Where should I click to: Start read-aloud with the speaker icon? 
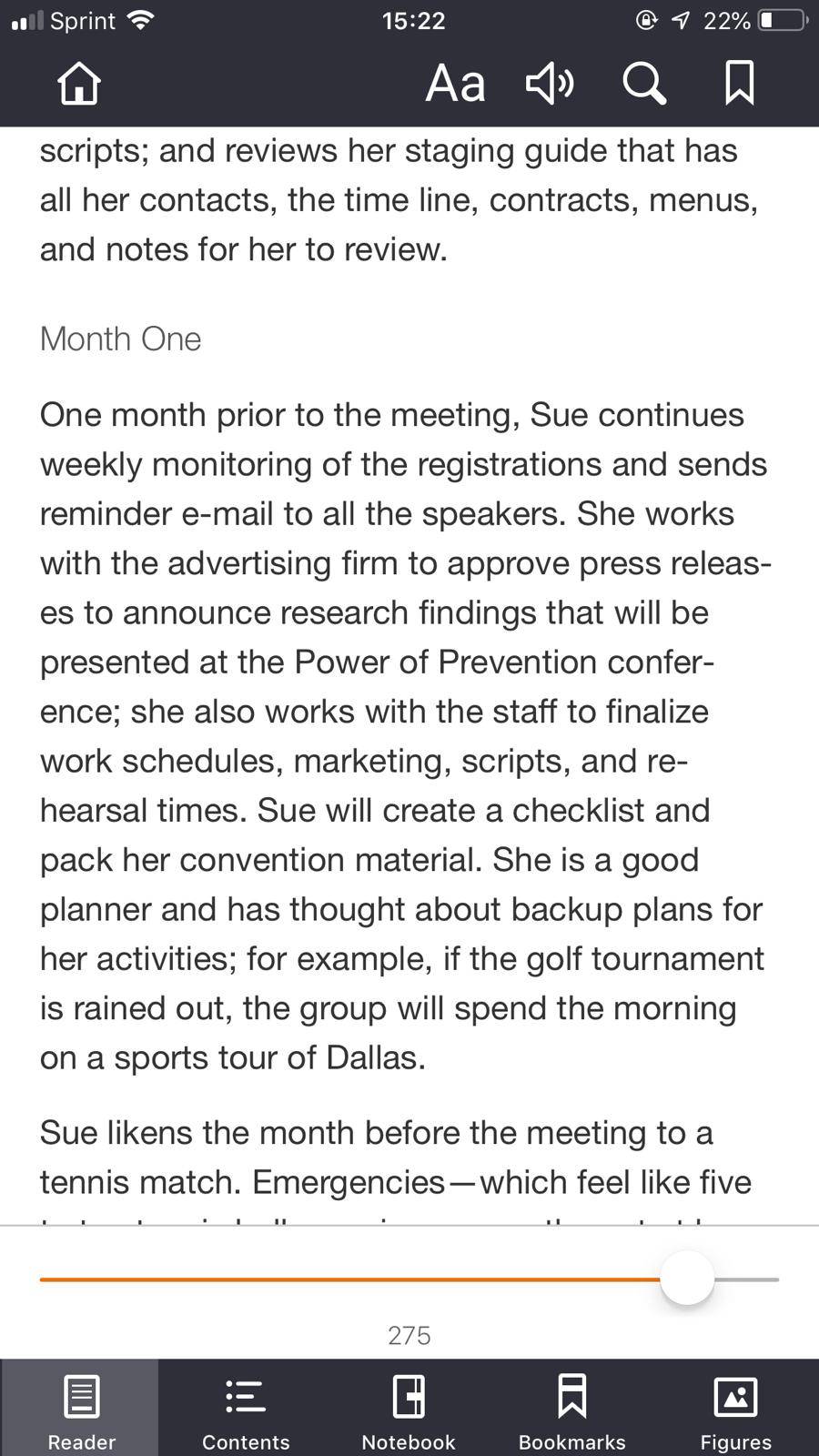coord(550,84)
